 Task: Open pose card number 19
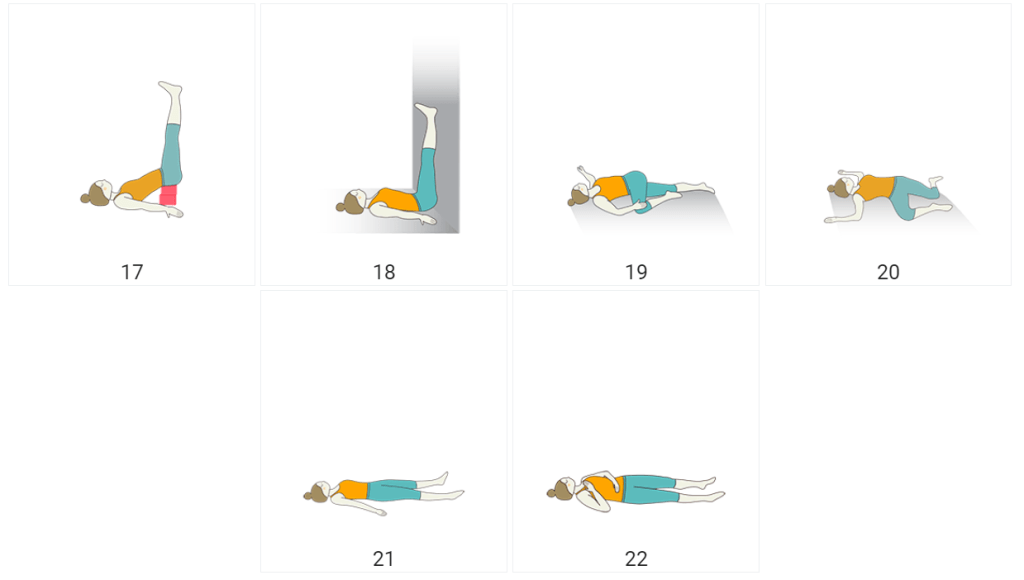click(x=636, y=145)
